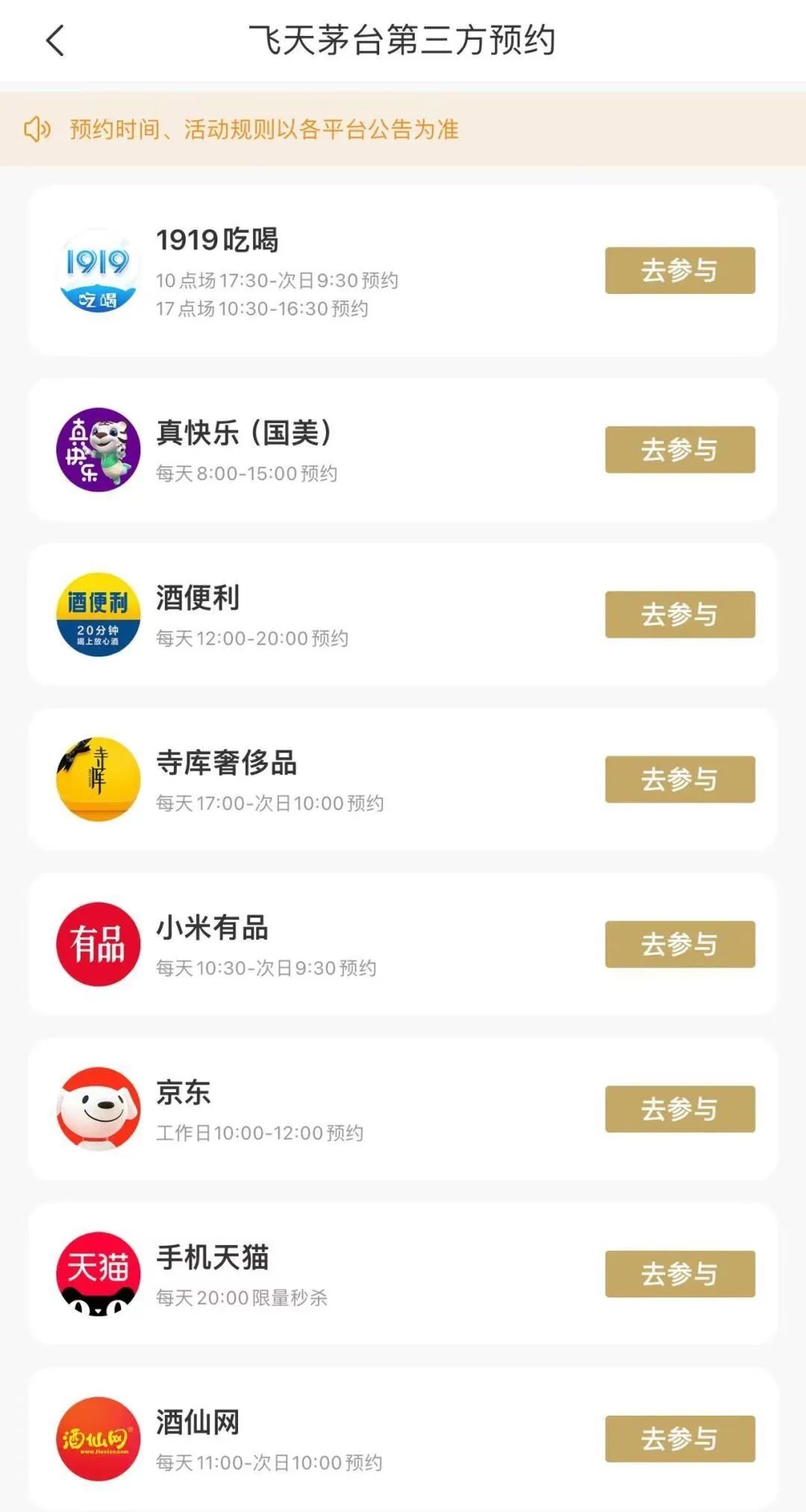Viewport: 806px width, 1512px height.
Task: Join the 真快乐（国美） reservation
Action: click(679, 450)
